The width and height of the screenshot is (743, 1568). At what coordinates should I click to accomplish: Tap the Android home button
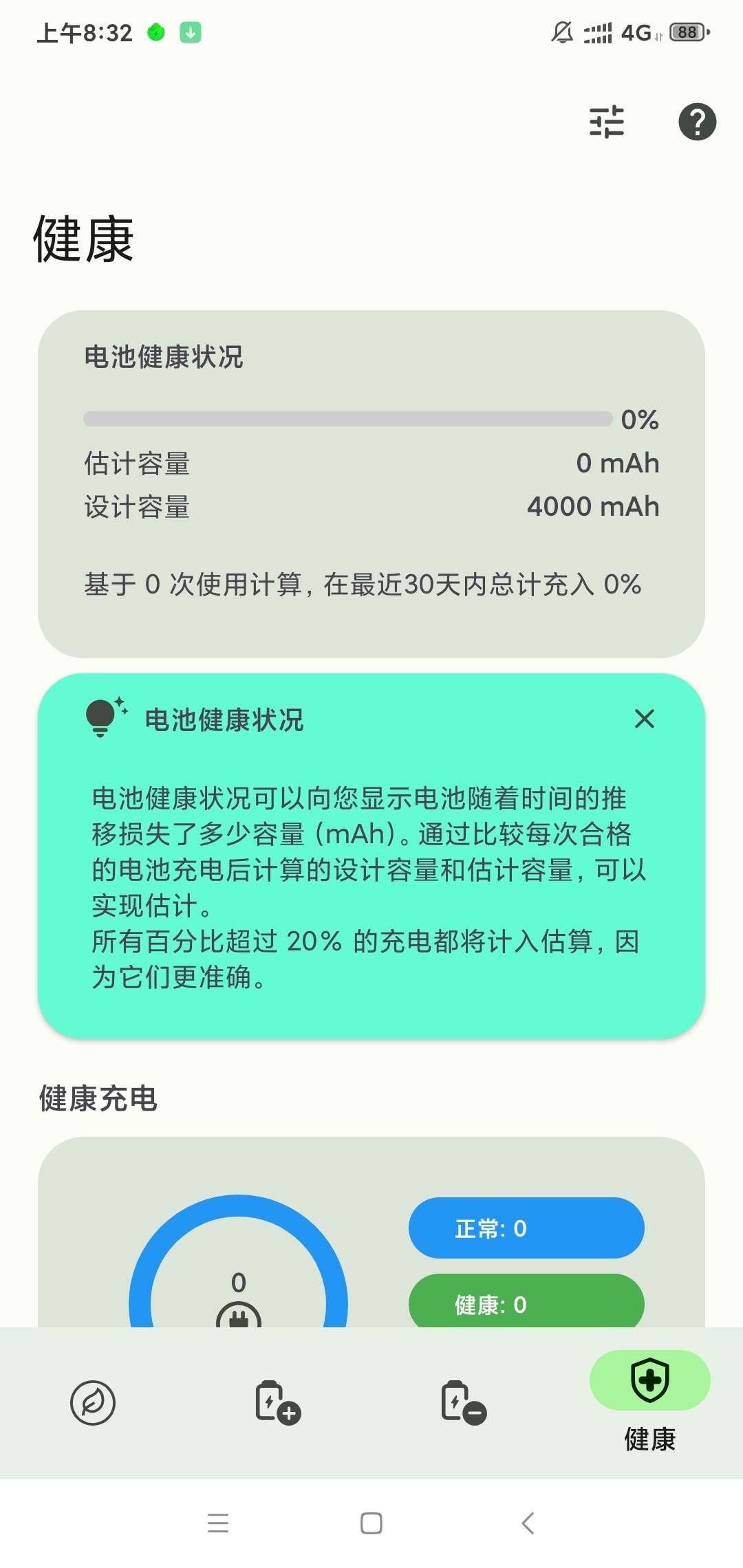click(371, 1523)
